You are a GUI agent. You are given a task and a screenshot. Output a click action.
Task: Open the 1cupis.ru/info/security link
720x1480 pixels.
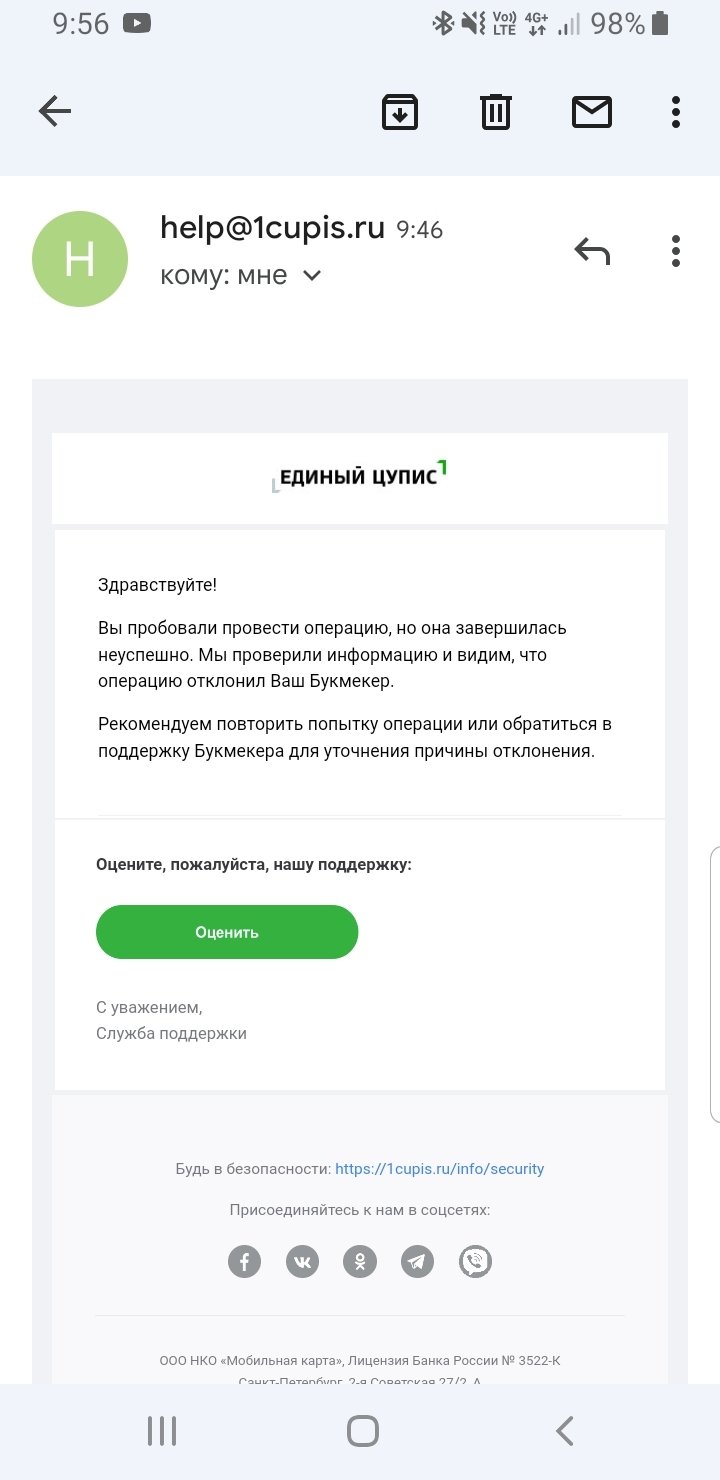[439, 1168]
